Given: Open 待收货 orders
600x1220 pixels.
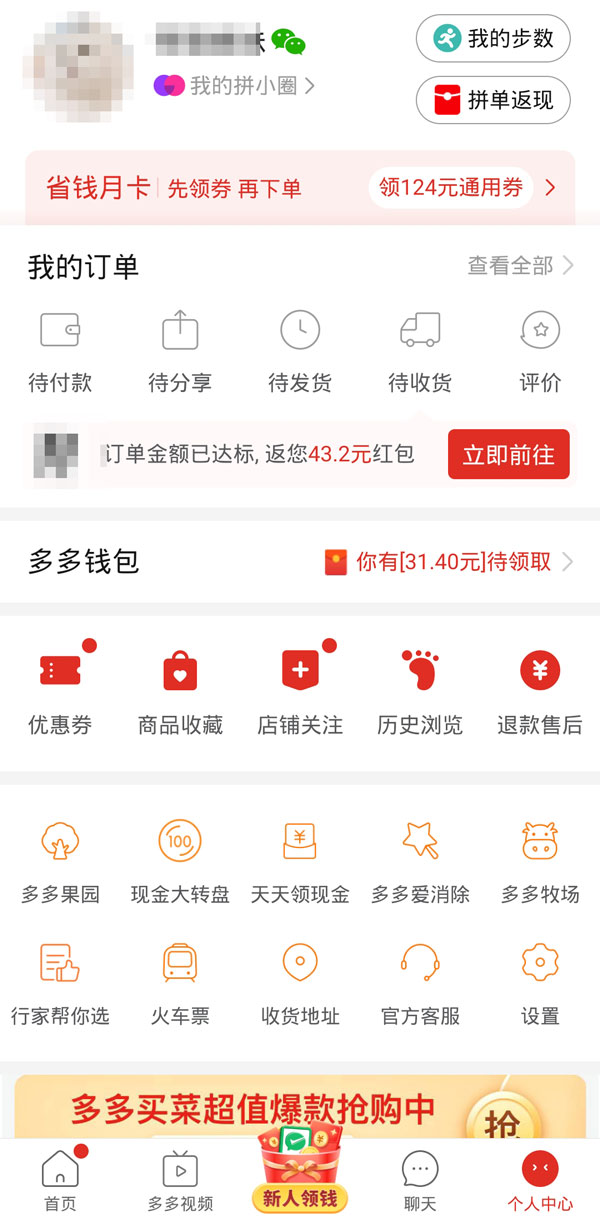Looking at the screenshot, I should point(420,350).
